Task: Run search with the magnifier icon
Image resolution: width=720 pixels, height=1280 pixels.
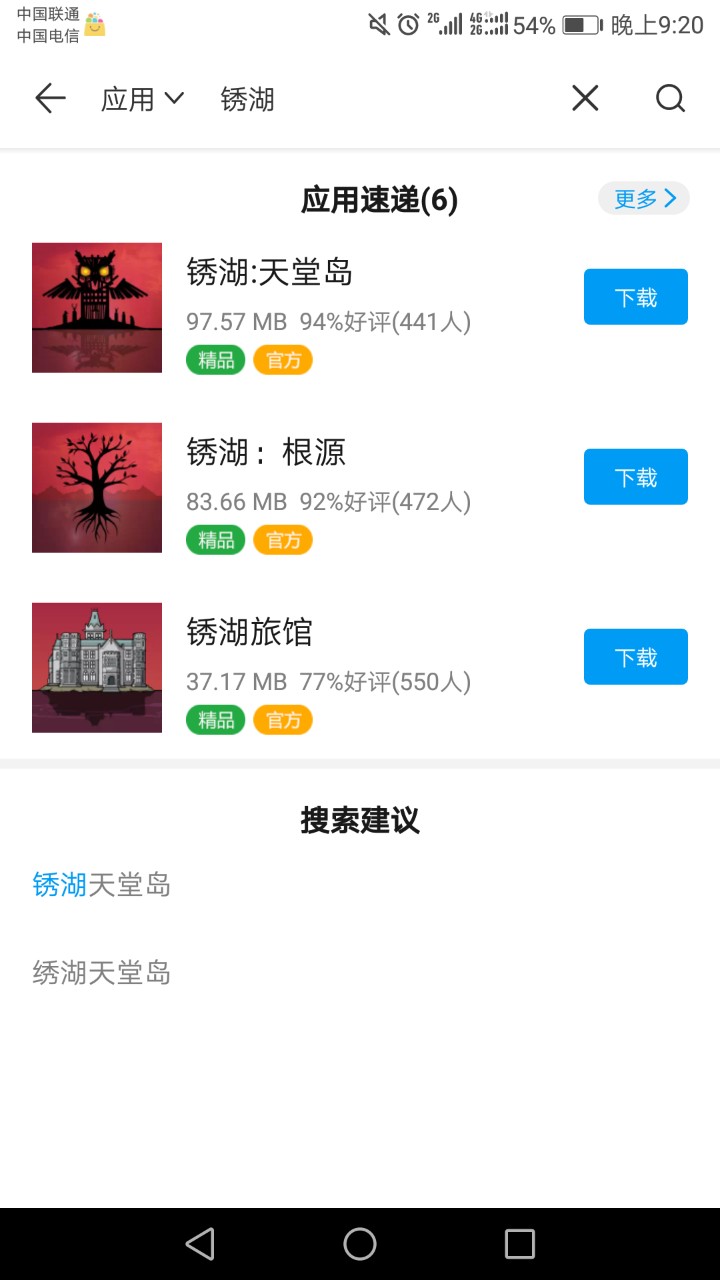Action: pyautogui.click(x=670, y=98)
